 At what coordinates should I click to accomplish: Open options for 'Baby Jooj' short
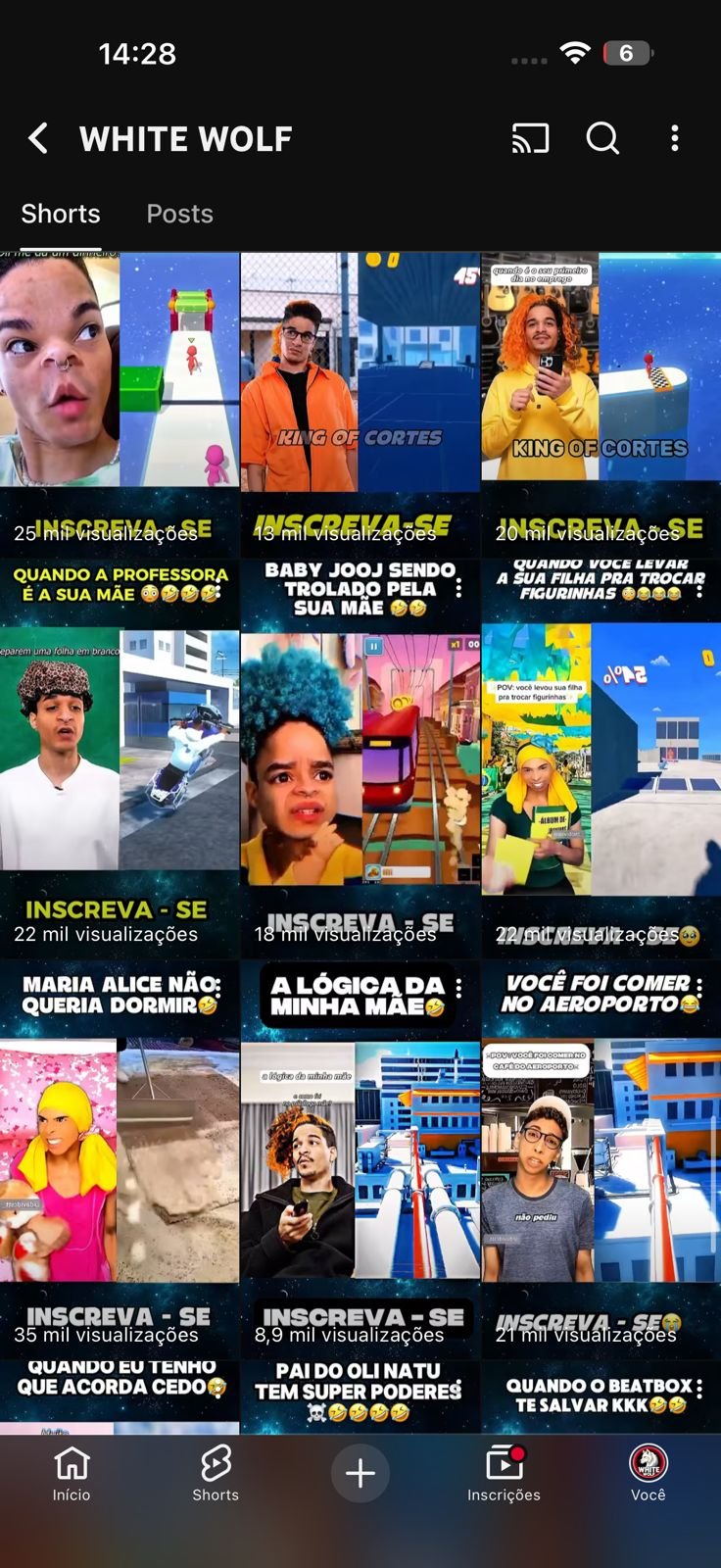click(458, 588)
